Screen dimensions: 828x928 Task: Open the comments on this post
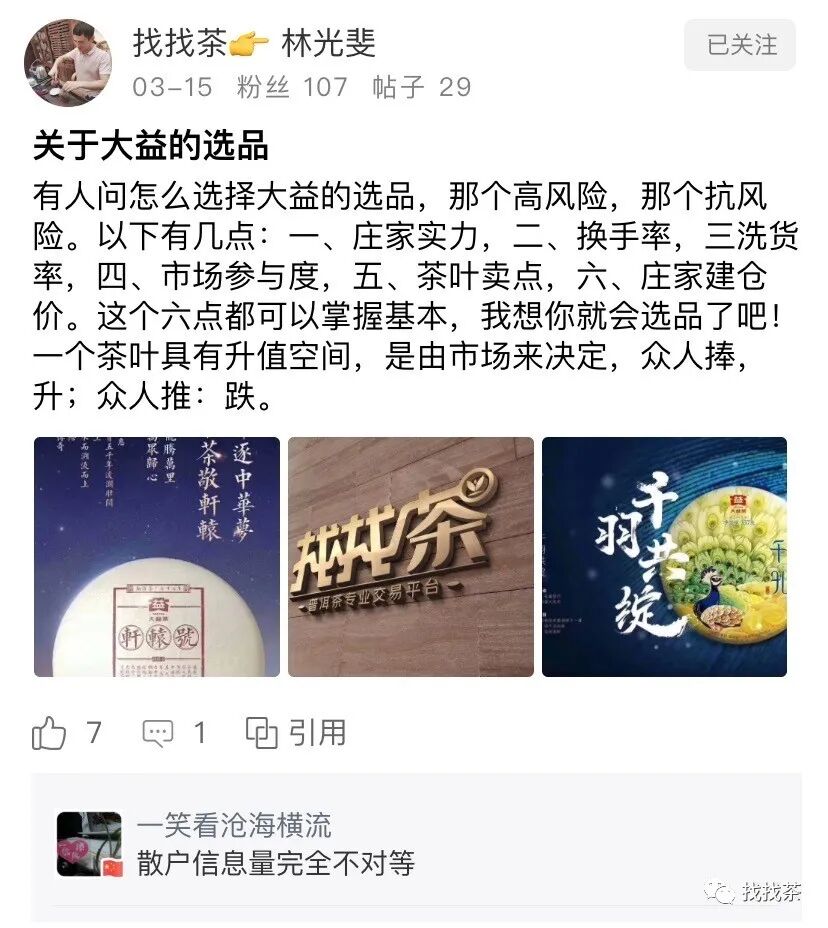(x=175, y=733)
